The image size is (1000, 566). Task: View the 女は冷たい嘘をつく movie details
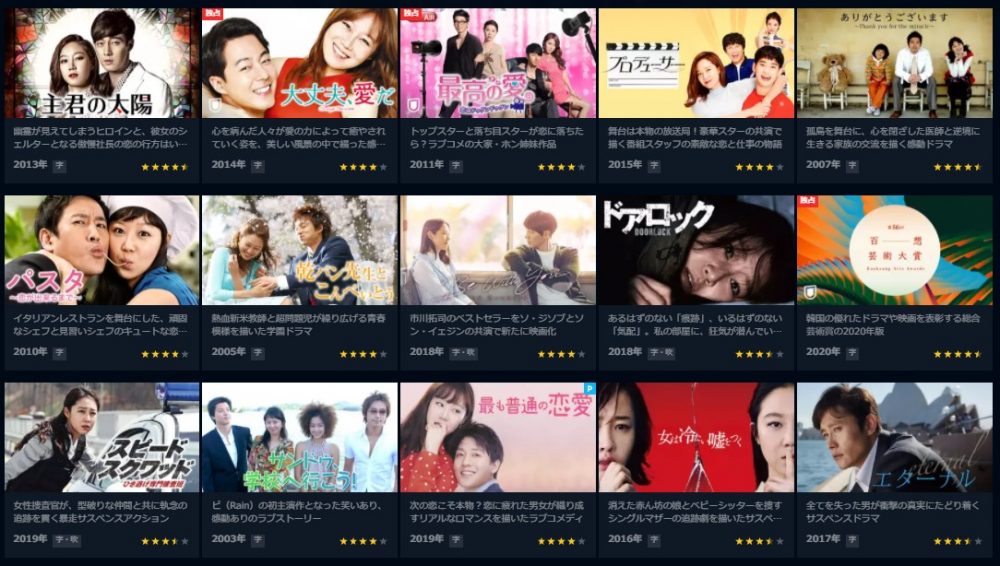(696, 437)
